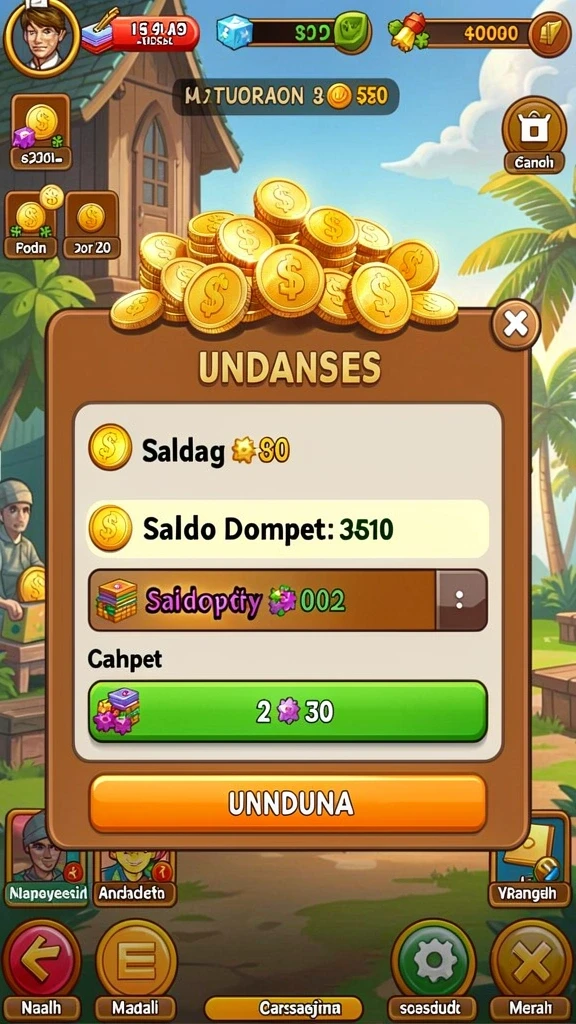The image size is (576, 1024).
Task: Open the VRangeh card
Action: (530, 859)
